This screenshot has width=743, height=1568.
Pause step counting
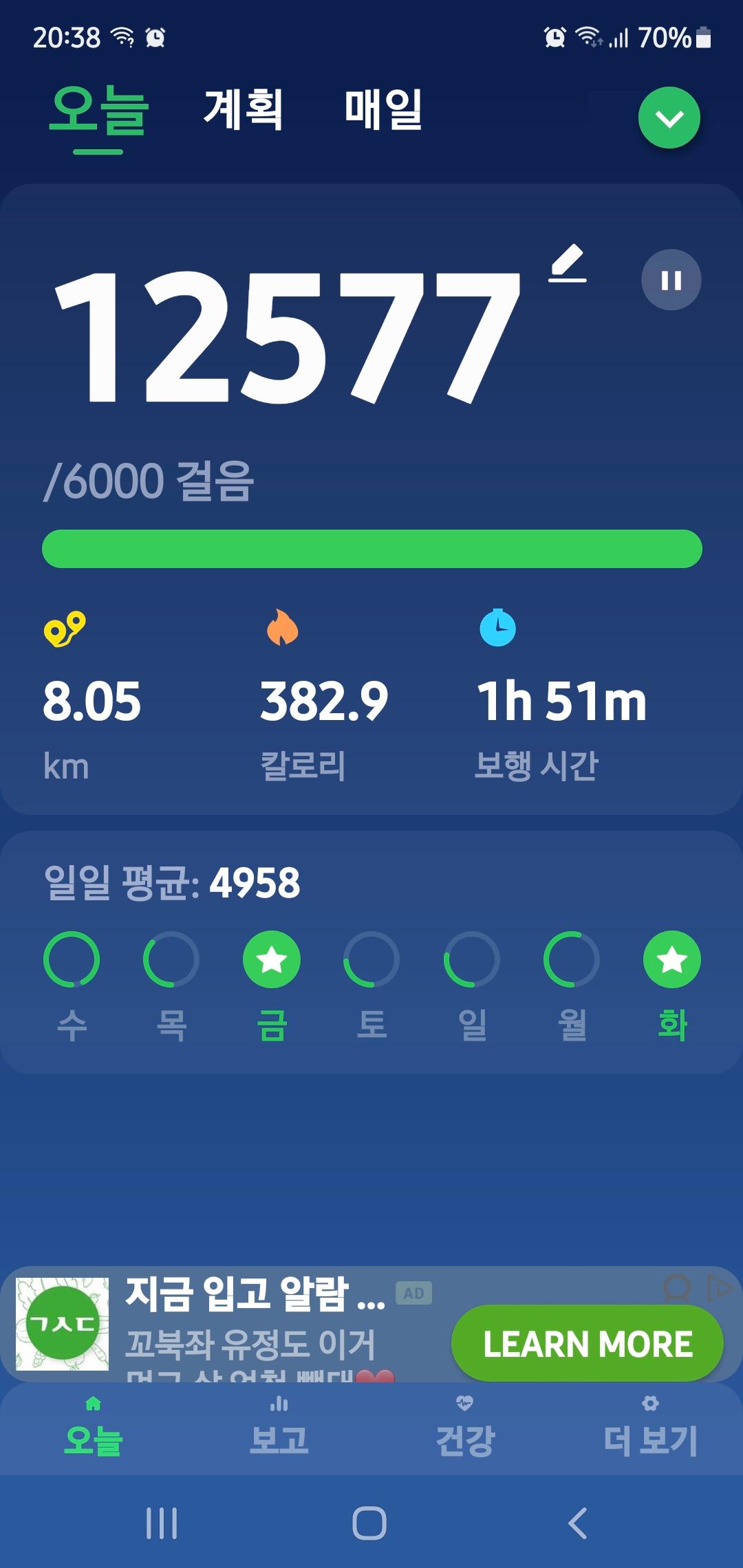coord(671,280)
